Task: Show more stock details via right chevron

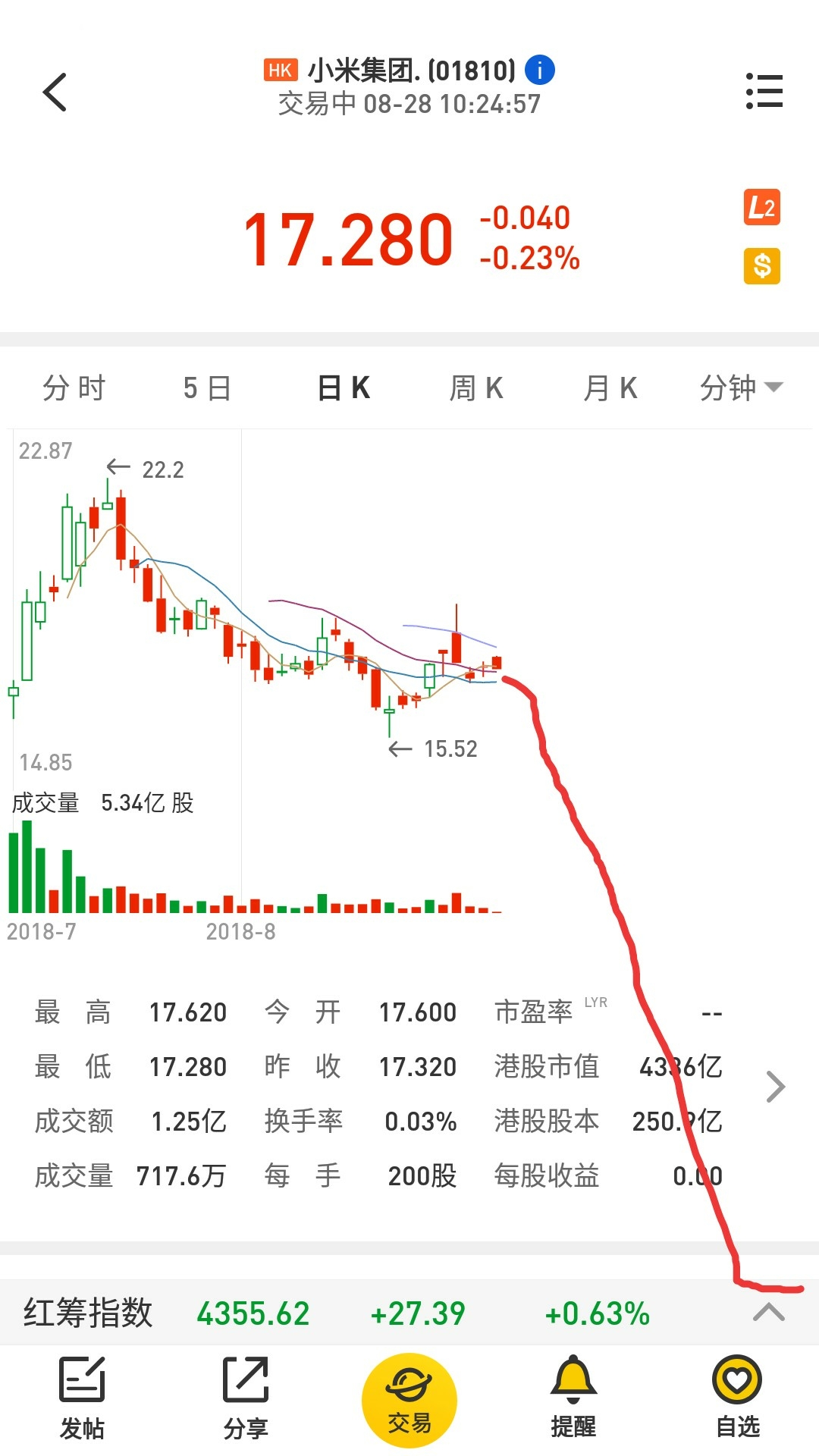Action: (x=775, y=1087)
